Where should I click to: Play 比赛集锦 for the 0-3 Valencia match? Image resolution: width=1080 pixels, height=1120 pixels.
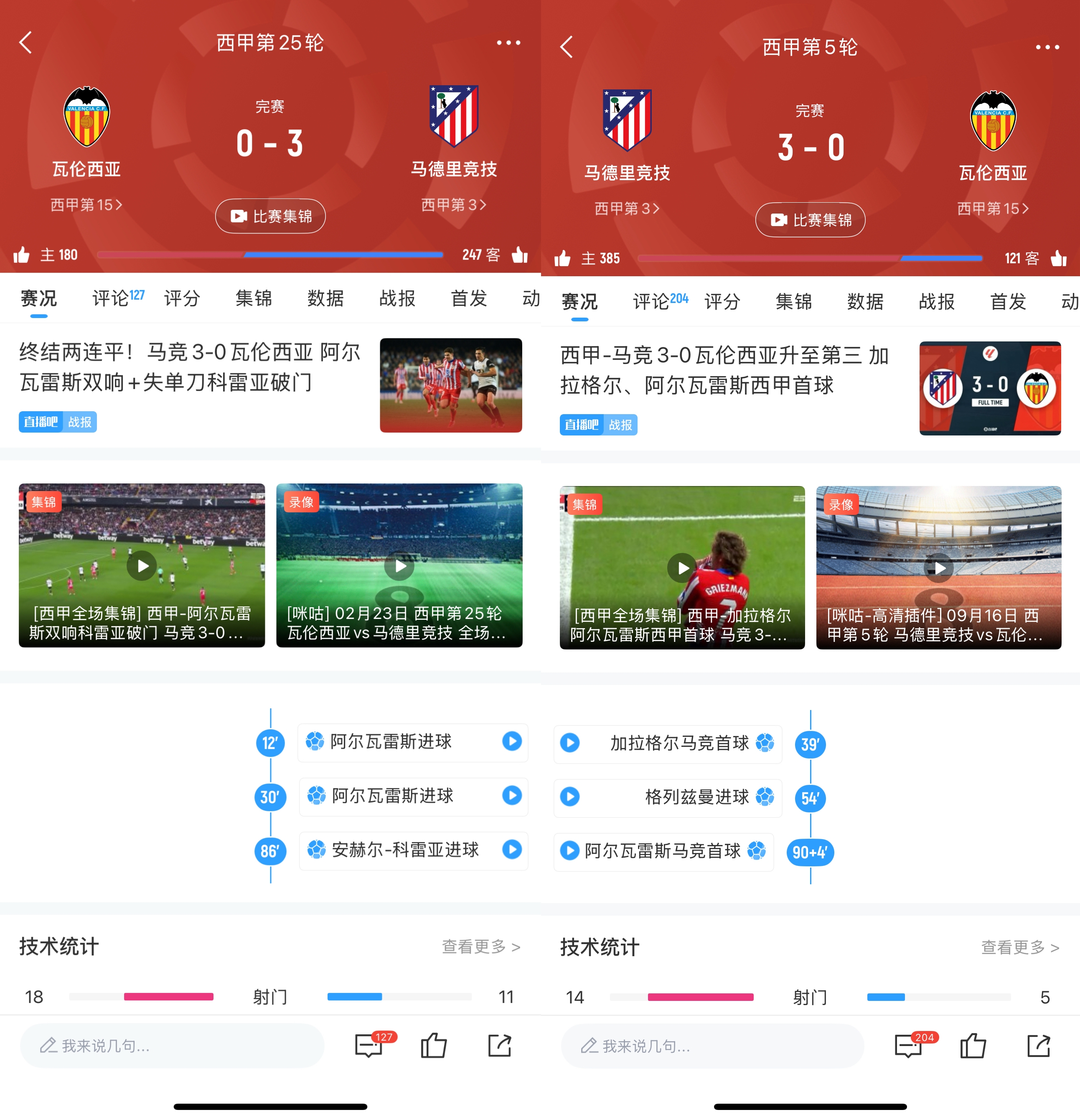point(270,216)
